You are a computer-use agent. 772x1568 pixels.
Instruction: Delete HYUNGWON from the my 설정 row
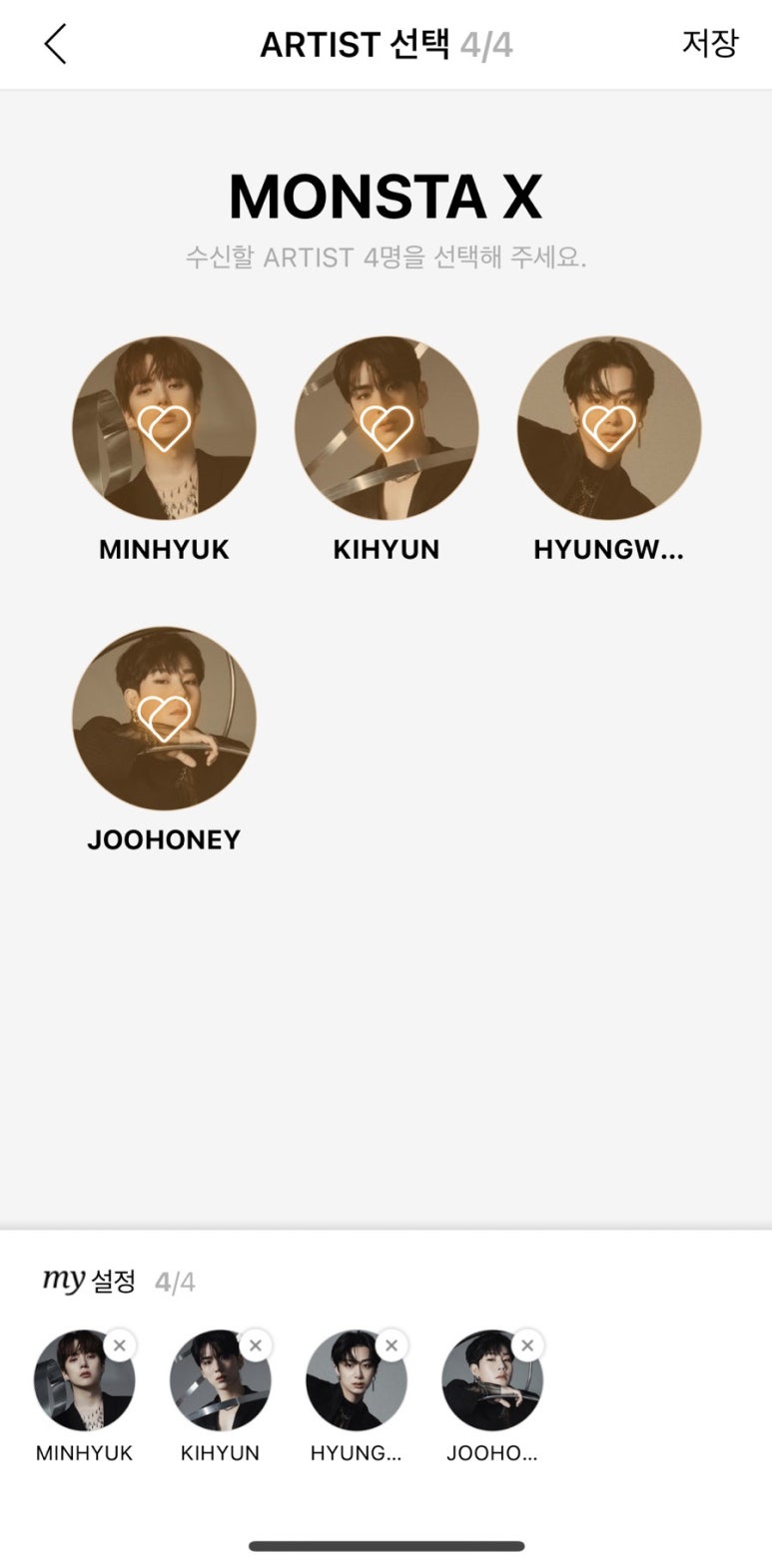point(391,1345)
